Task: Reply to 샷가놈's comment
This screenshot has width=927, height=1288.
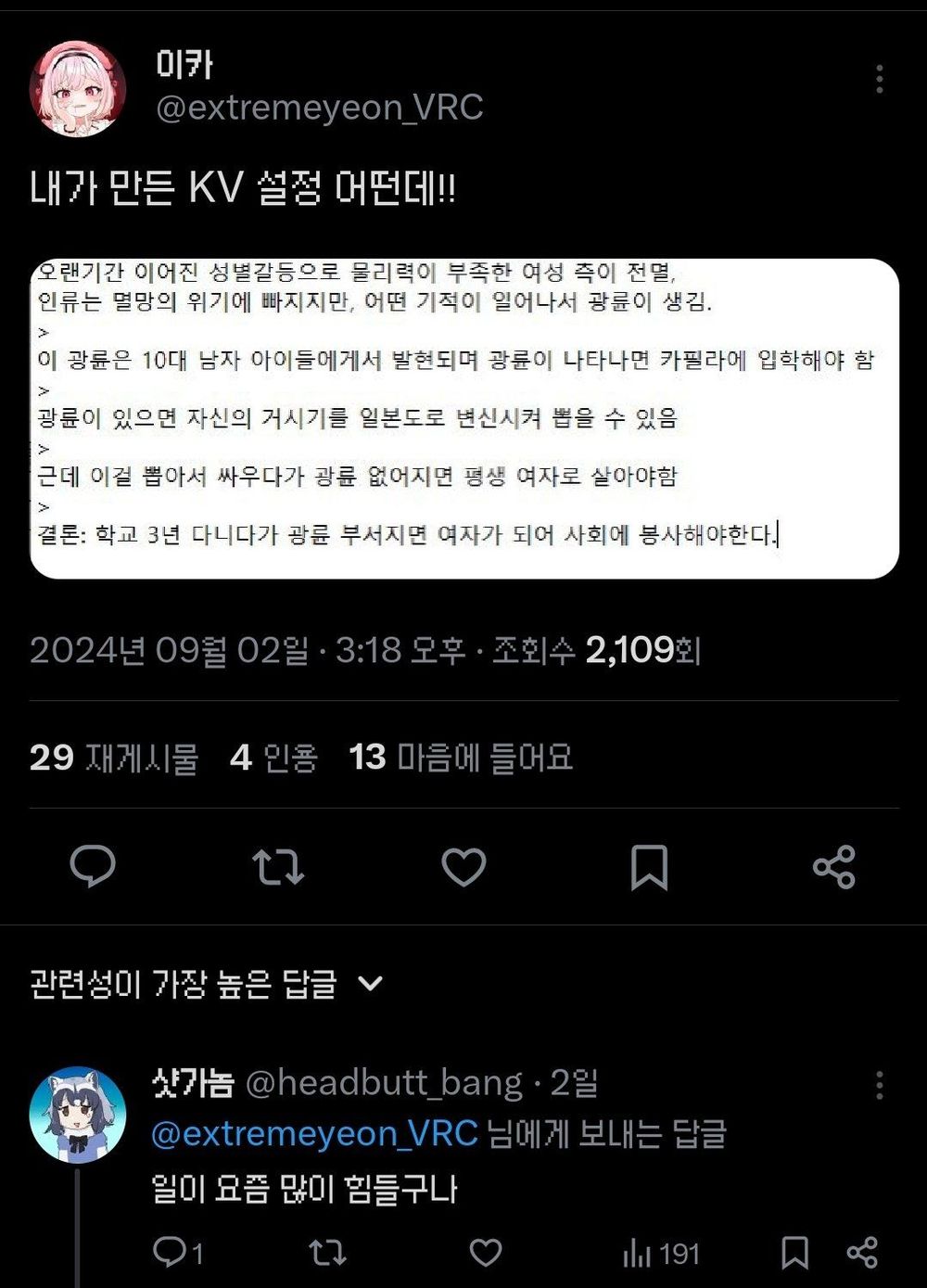Action: pyautogui.click(x=171, y=1254)
